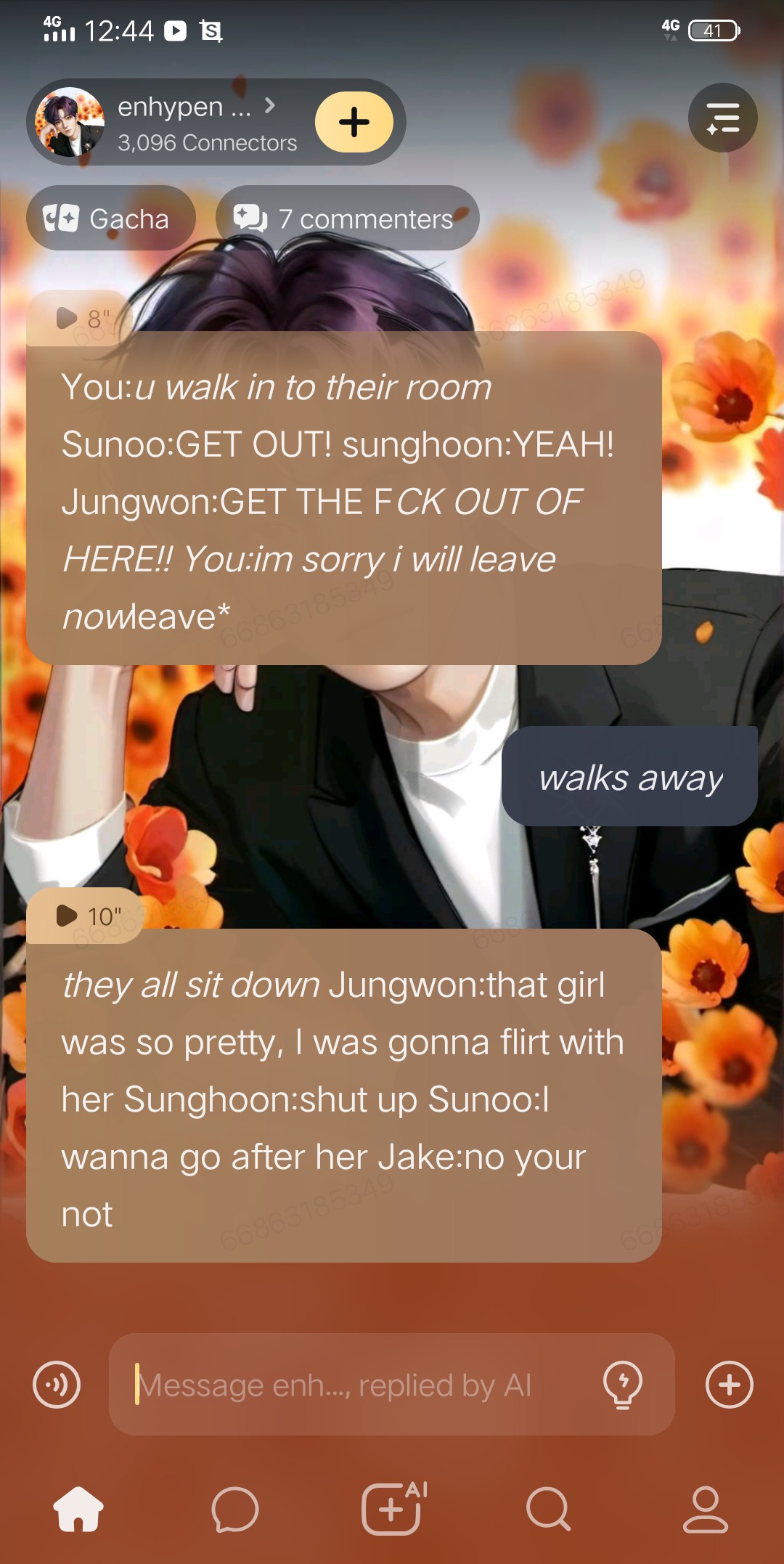This screenshot has height=1564, width=784.
Task: Go to the profile tab
Action: tap(705, 1509)
